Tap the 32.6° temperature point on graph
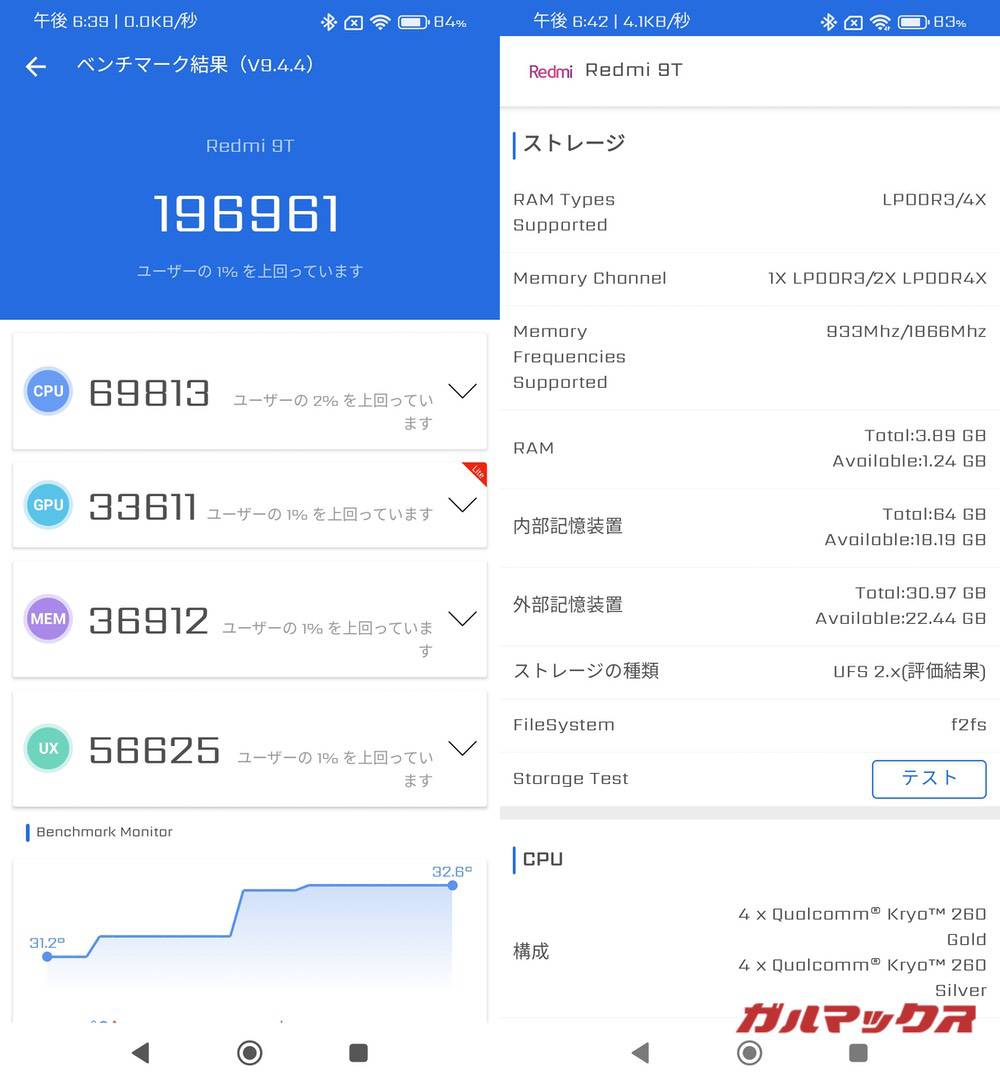1000x1083 pixels. click(x=452, y=885)
